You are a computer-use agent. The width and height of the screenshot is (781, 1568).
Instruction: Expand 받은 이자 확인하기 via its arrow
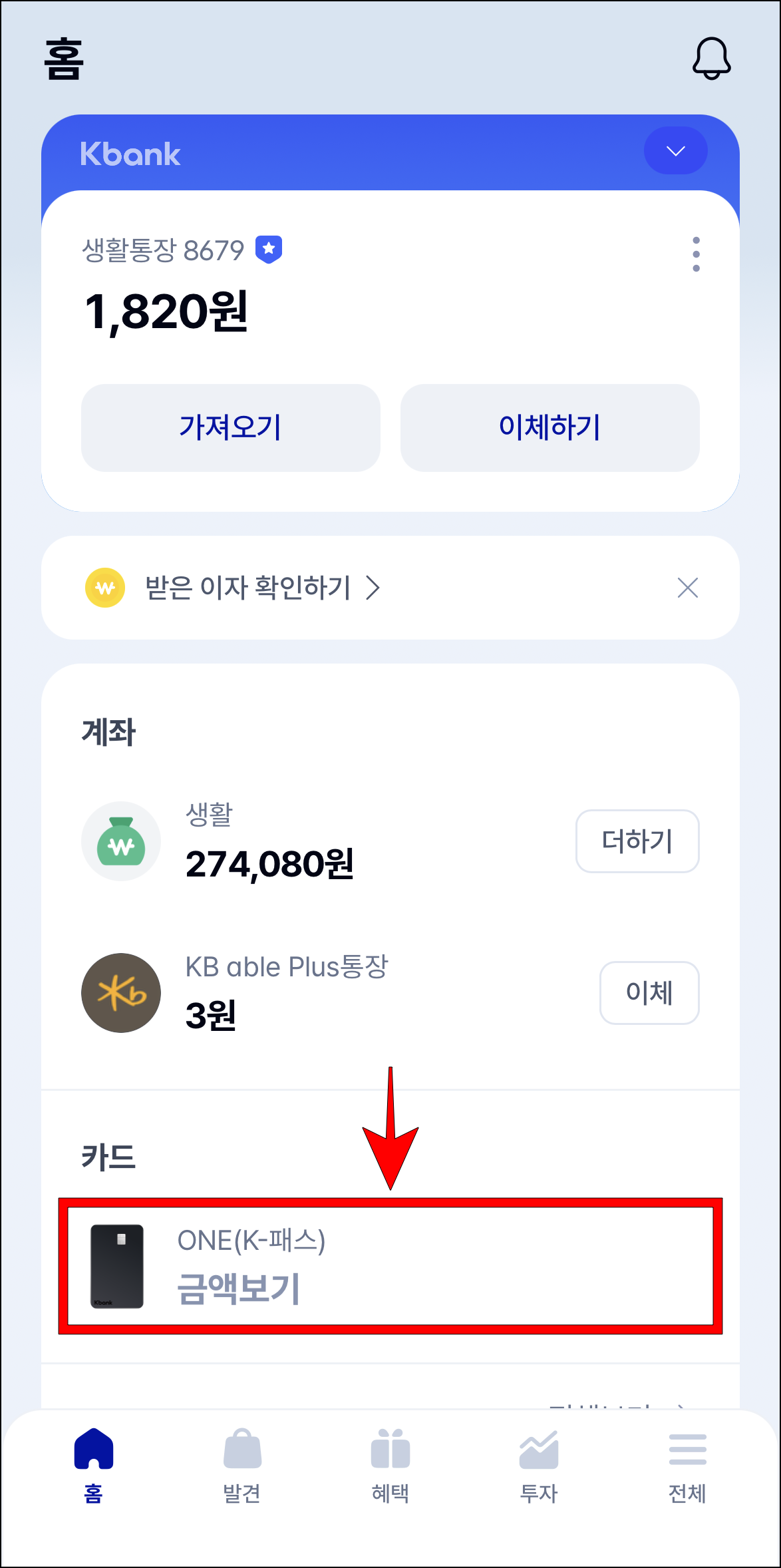(375, 588)
